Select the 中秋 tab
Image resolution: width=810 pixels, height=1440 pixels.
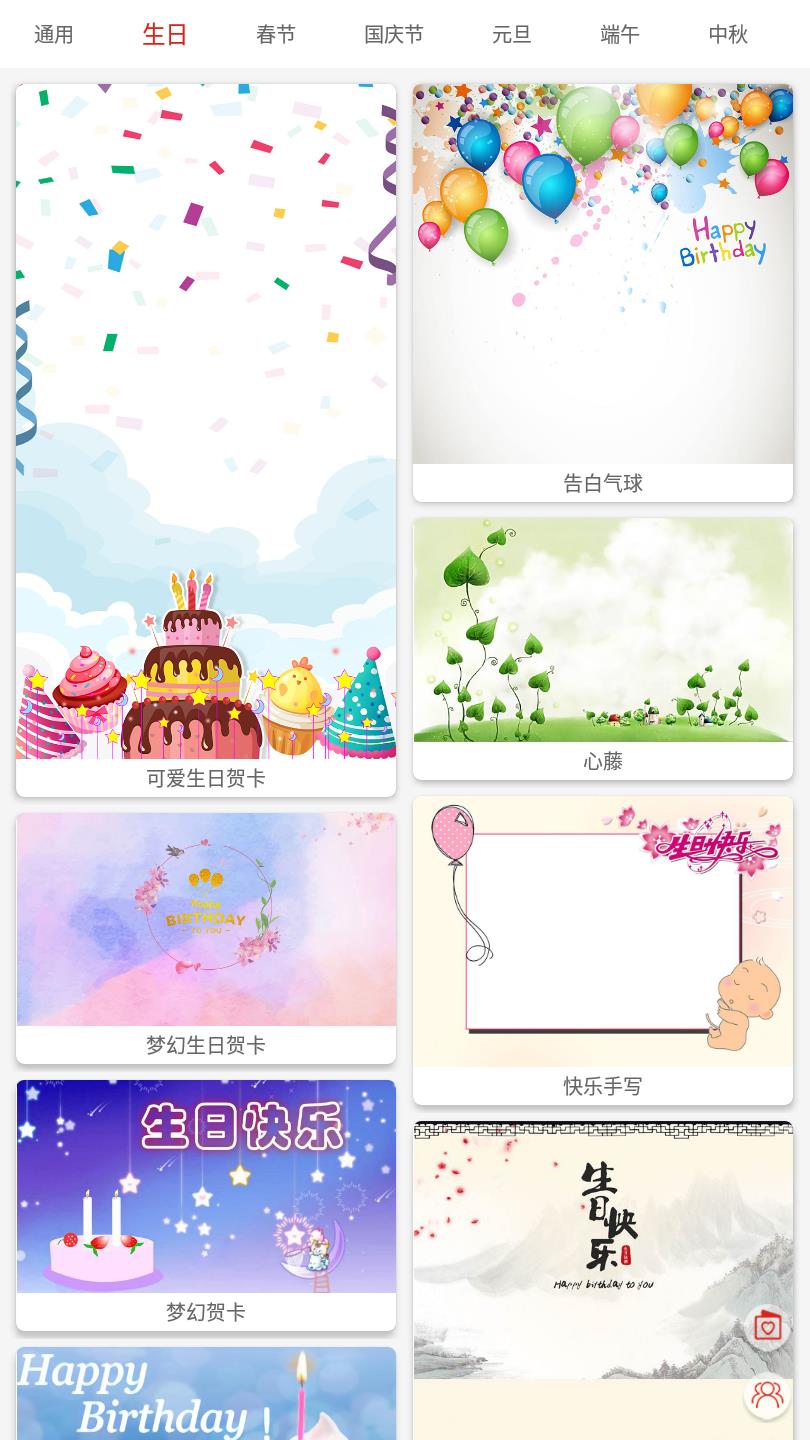click(727, 34)
